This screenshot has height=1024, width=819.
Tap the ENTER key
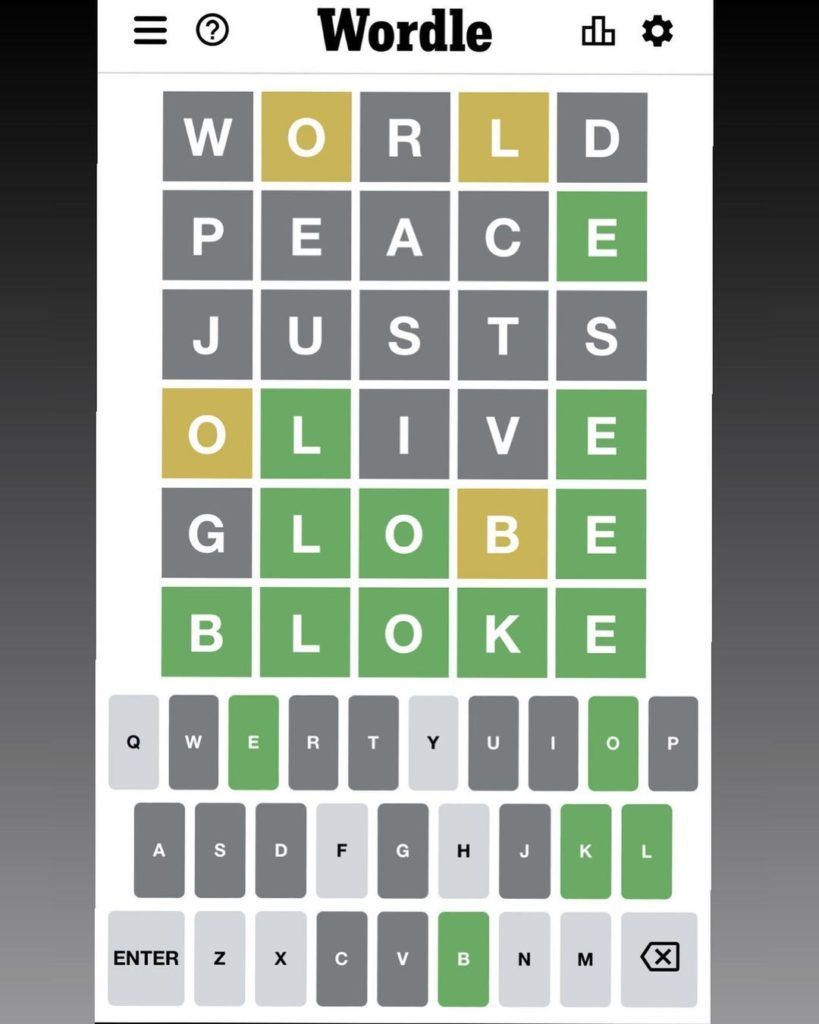click(146, 958)
